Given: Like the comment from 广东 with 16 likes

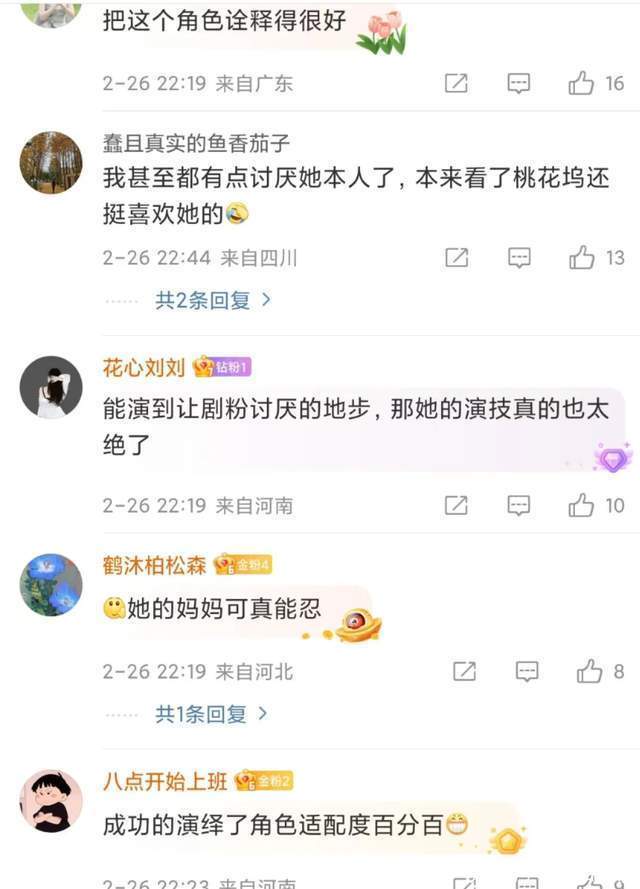Looking at the screenshot, I should tap(582, 84).
